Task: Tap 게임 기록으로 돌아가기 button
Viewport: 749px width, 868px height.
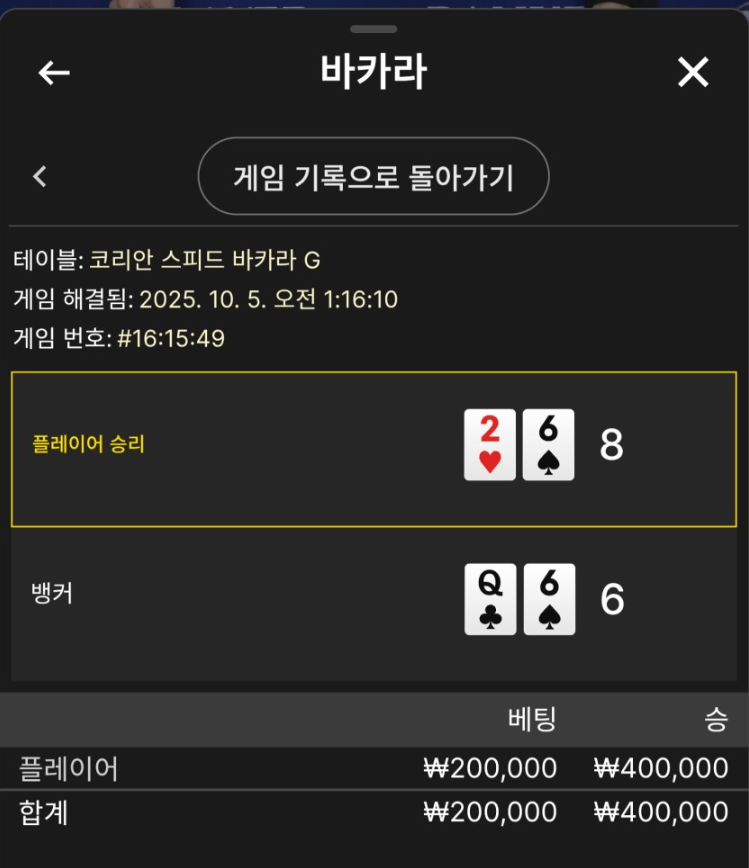Action: pyautogui.click(x=374, y=177)
